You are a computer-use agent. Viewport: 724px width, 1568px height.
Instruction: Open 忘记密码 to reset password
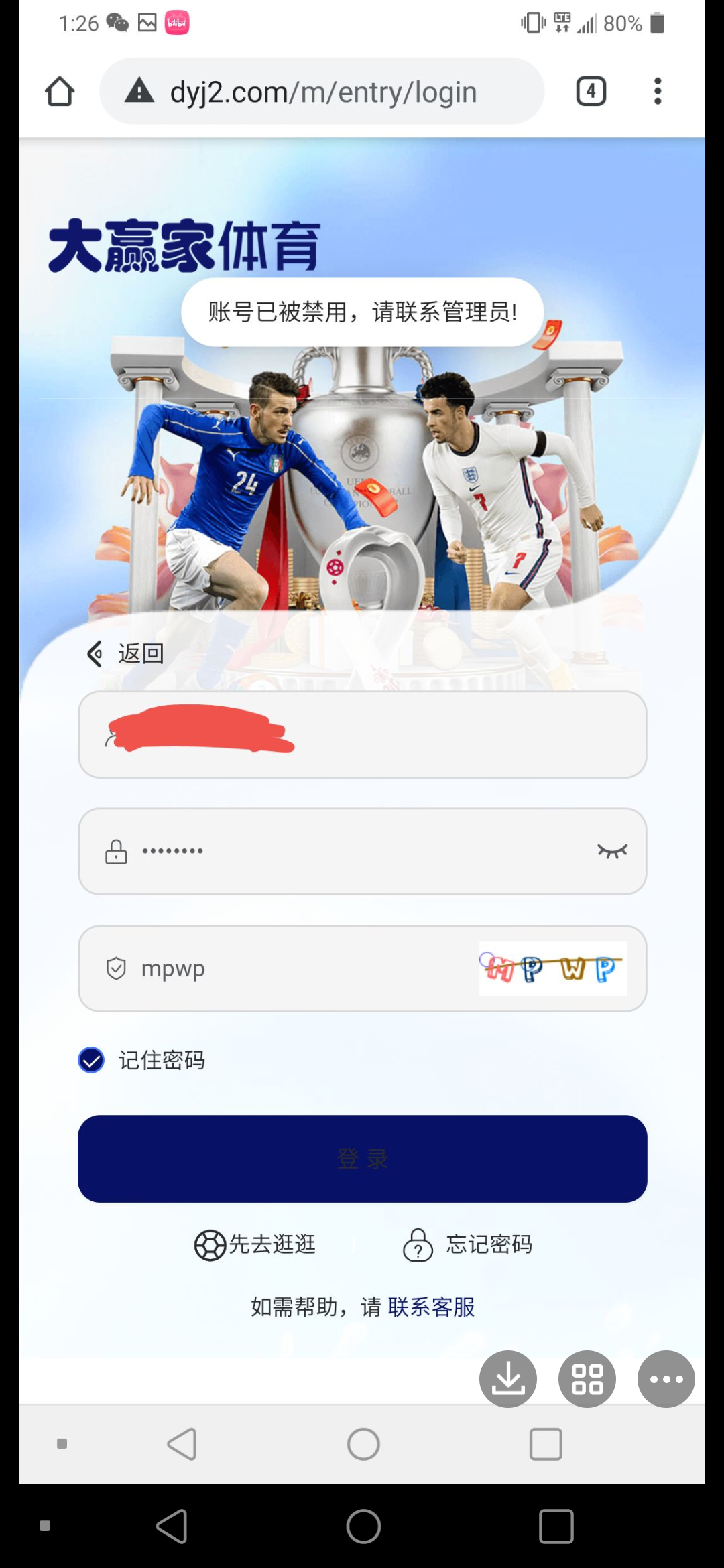(467, 1244)
